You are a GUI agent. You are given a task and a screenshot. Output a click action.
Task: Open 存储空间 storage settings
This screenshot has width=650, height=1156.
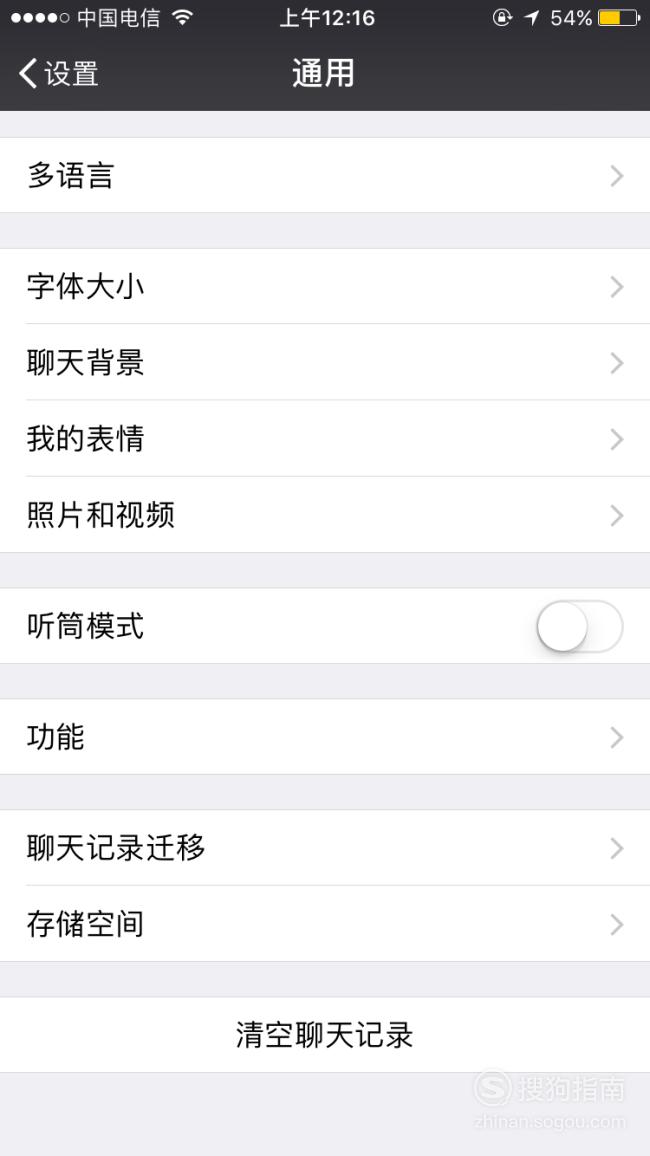point(325,924)
